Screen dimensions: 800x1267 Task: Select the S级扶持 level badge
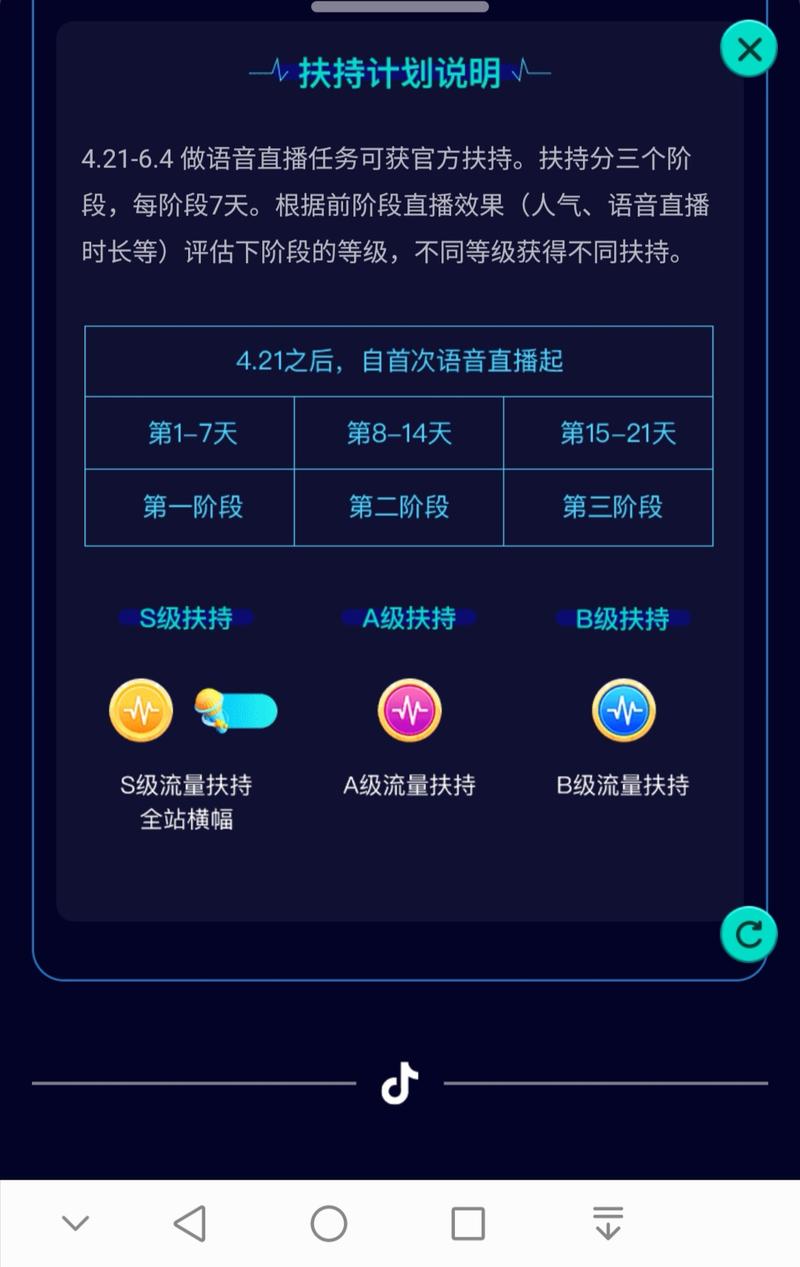pyautogui.click(x=187, y=620)
